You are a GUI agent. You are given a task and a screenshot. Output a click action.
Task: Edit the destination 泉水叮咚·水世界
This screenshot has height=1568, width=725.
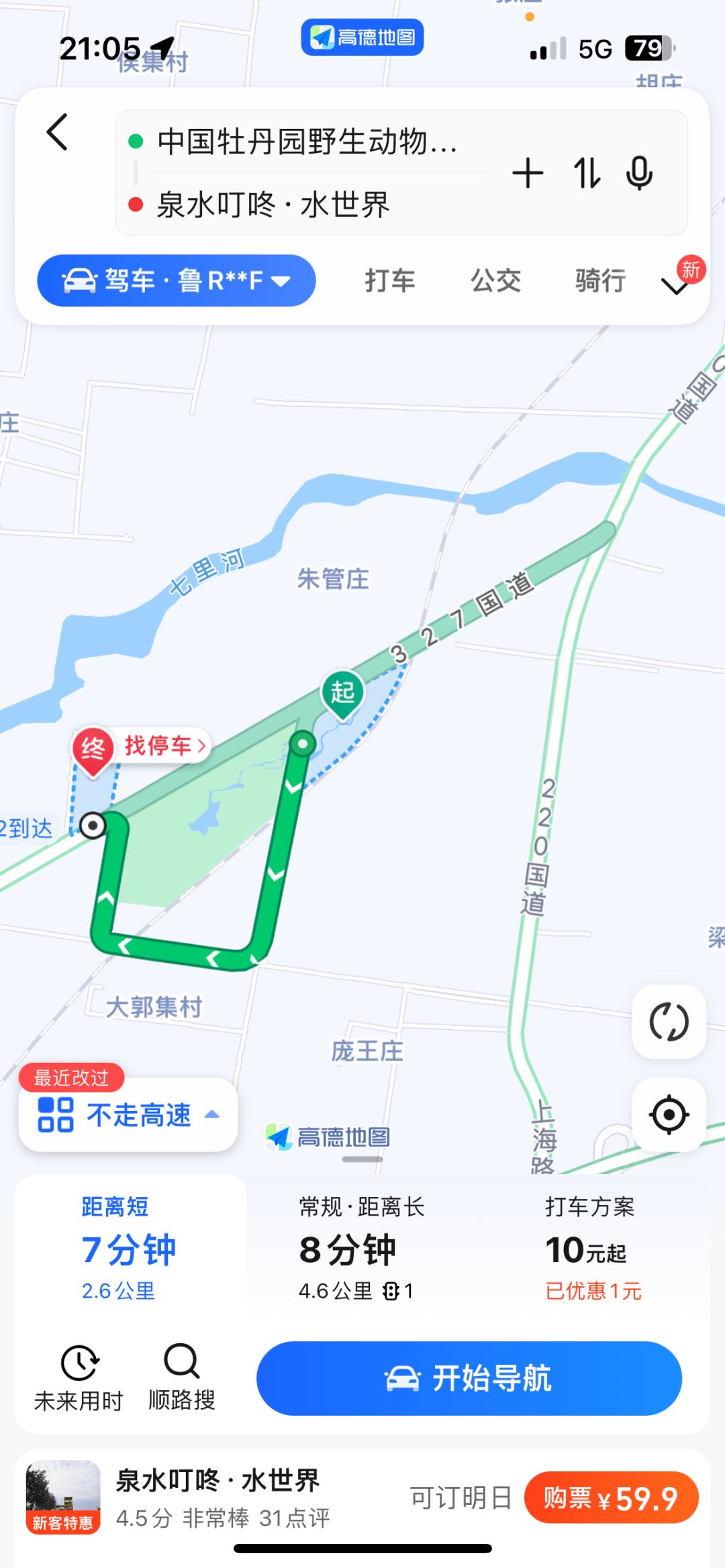click(273, 205)
